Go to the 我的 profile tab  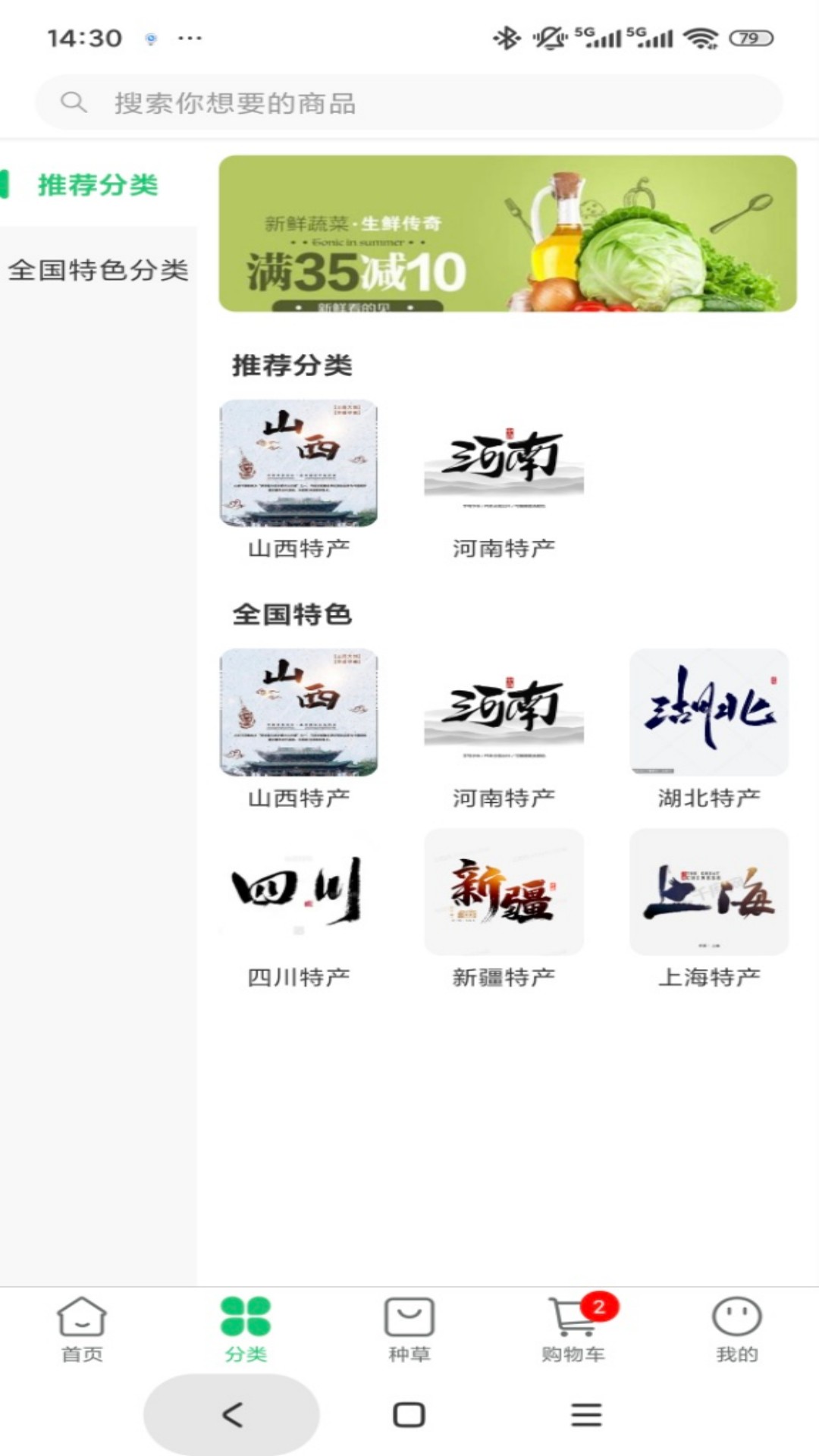(x=736, y=1329)
